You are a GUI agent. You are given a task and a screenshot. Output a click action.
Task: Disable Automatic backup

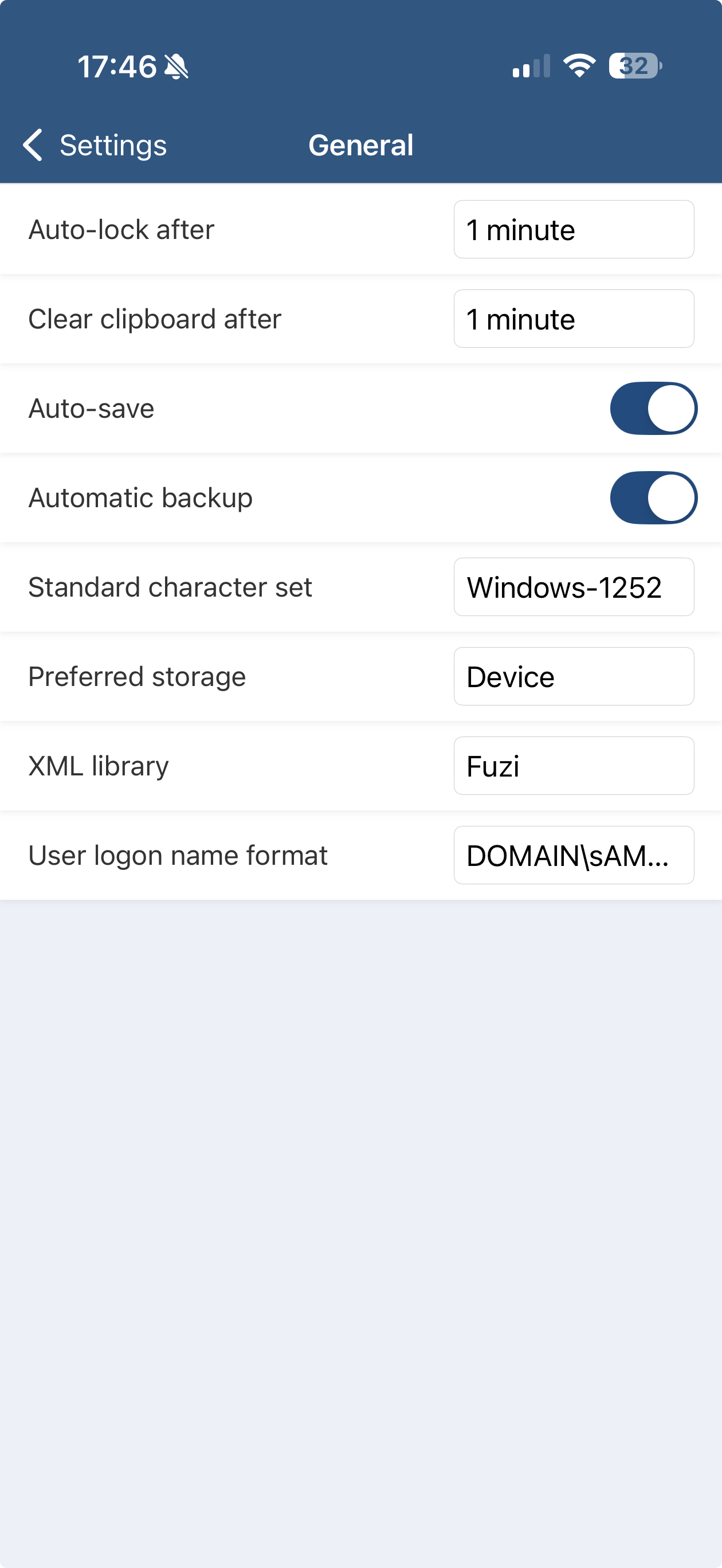[653, 498]
